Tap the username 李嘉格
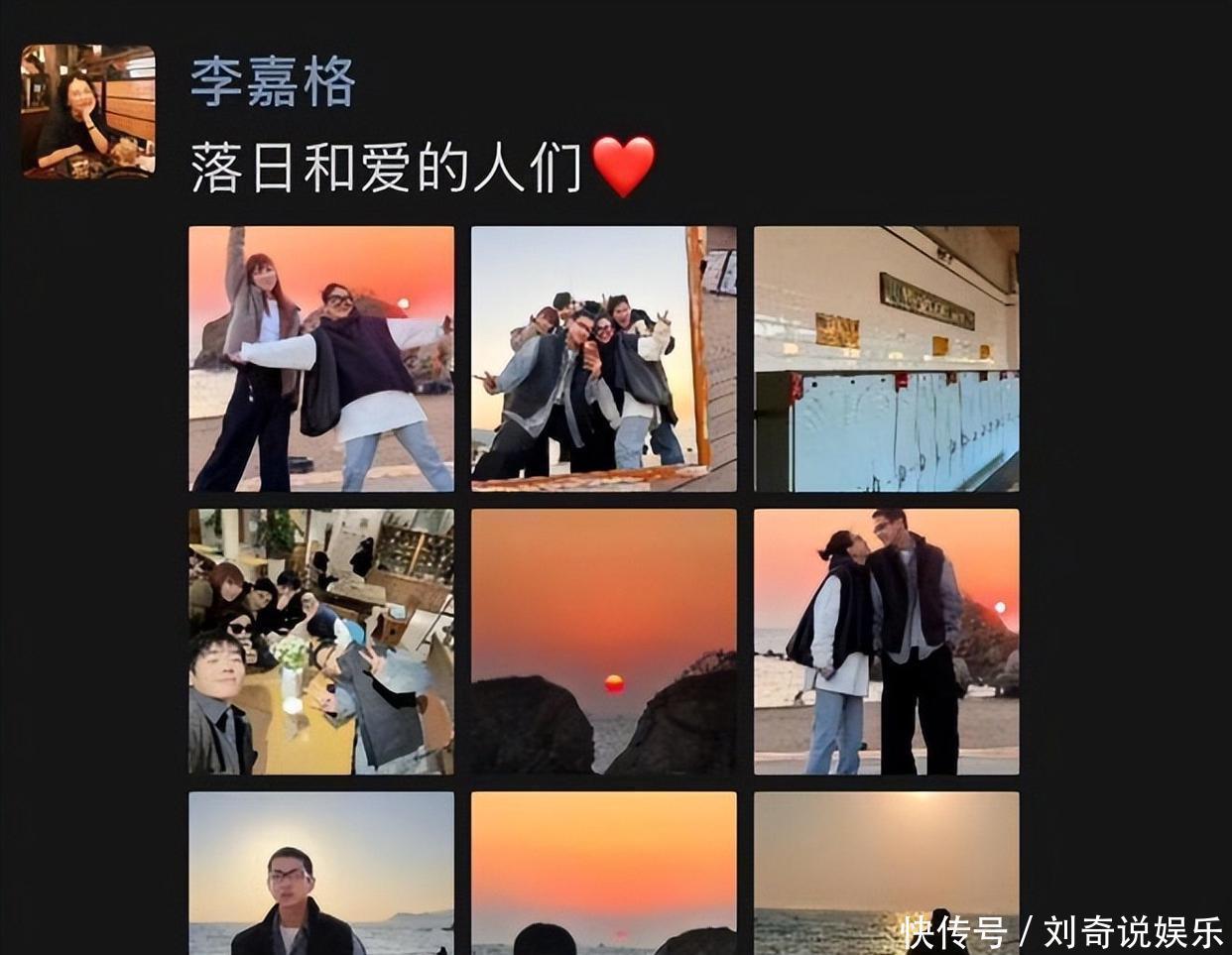Viewport: 1232px width, 955px height. click(273, 81)
